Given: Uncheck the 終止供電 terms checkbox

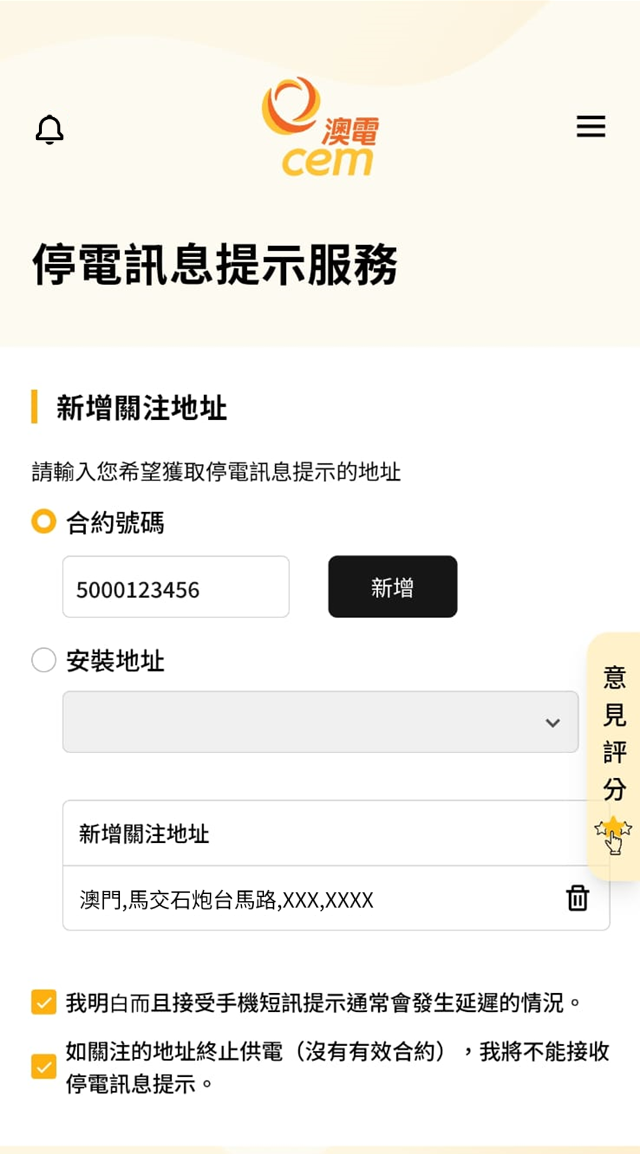Looking at the screenshot, I should [43, 1066].
